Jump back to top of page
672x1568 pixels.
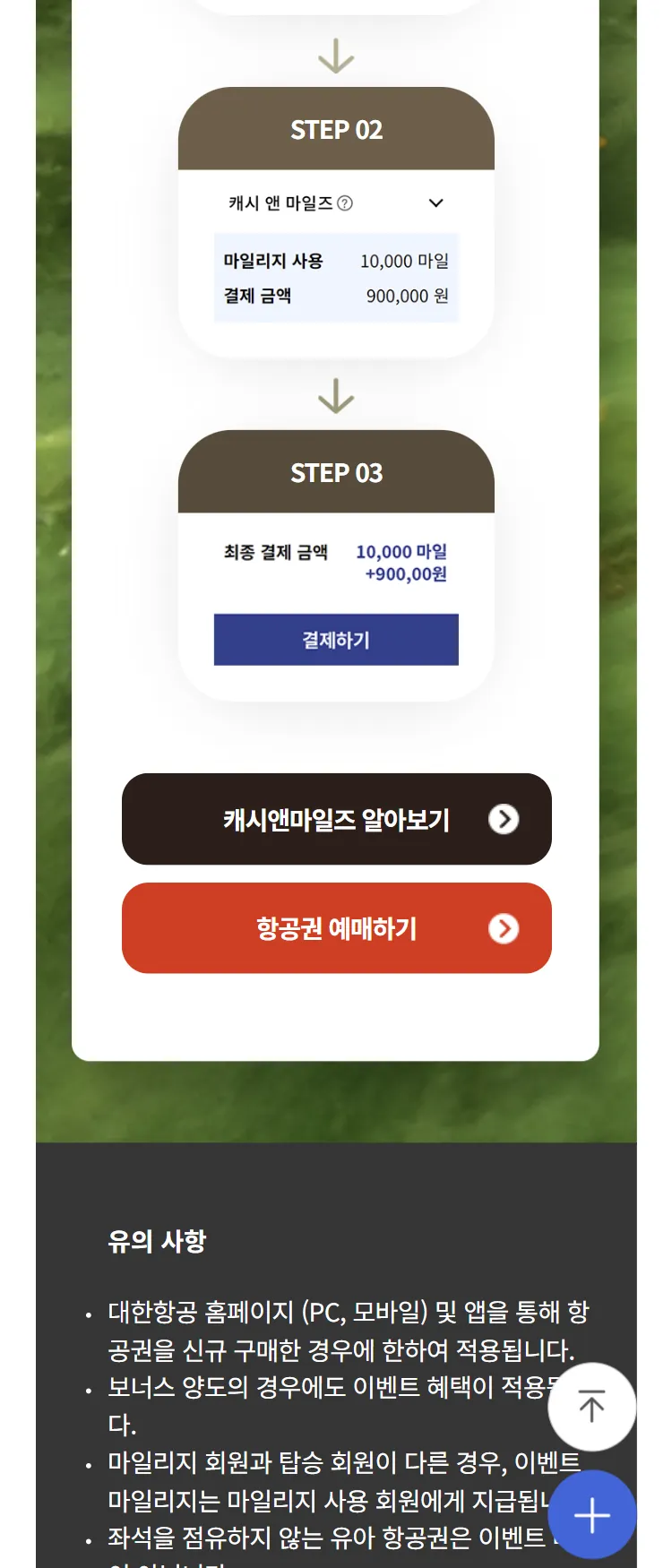coord(591,1407)
